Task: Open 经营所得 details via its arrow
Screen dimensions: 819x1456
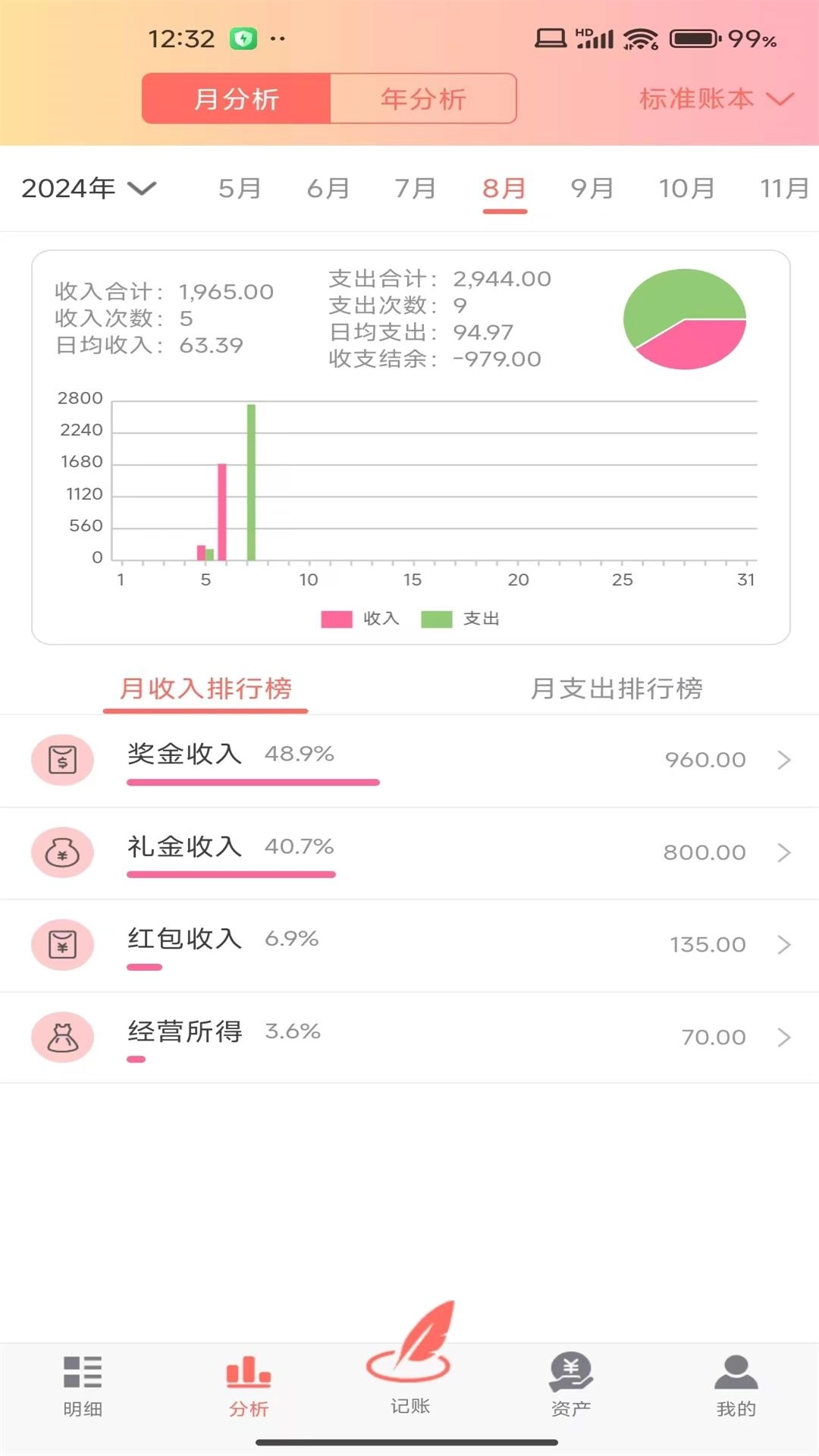Action: pyautogui.click(x=784, y=1037)
